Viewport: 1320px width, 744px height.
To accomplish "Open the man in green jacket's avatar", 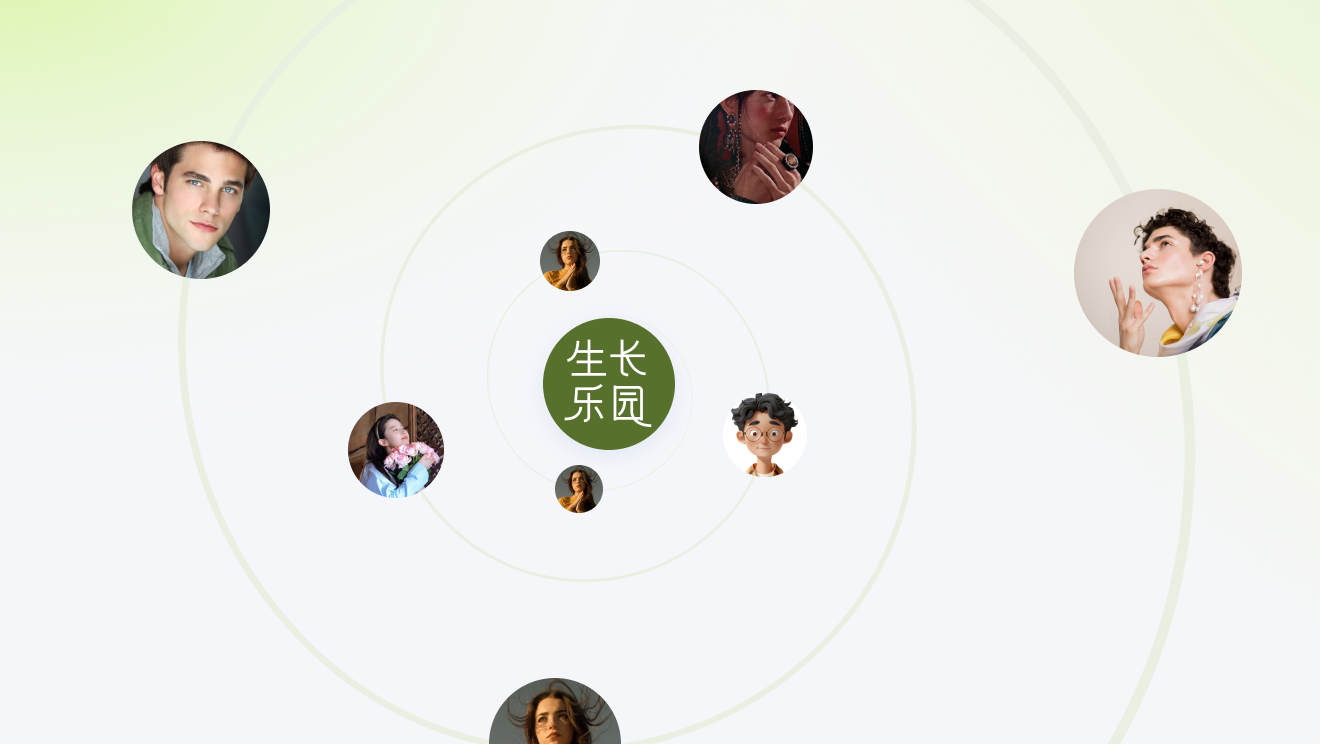I will pyautogui.click(x=201, y=210).
